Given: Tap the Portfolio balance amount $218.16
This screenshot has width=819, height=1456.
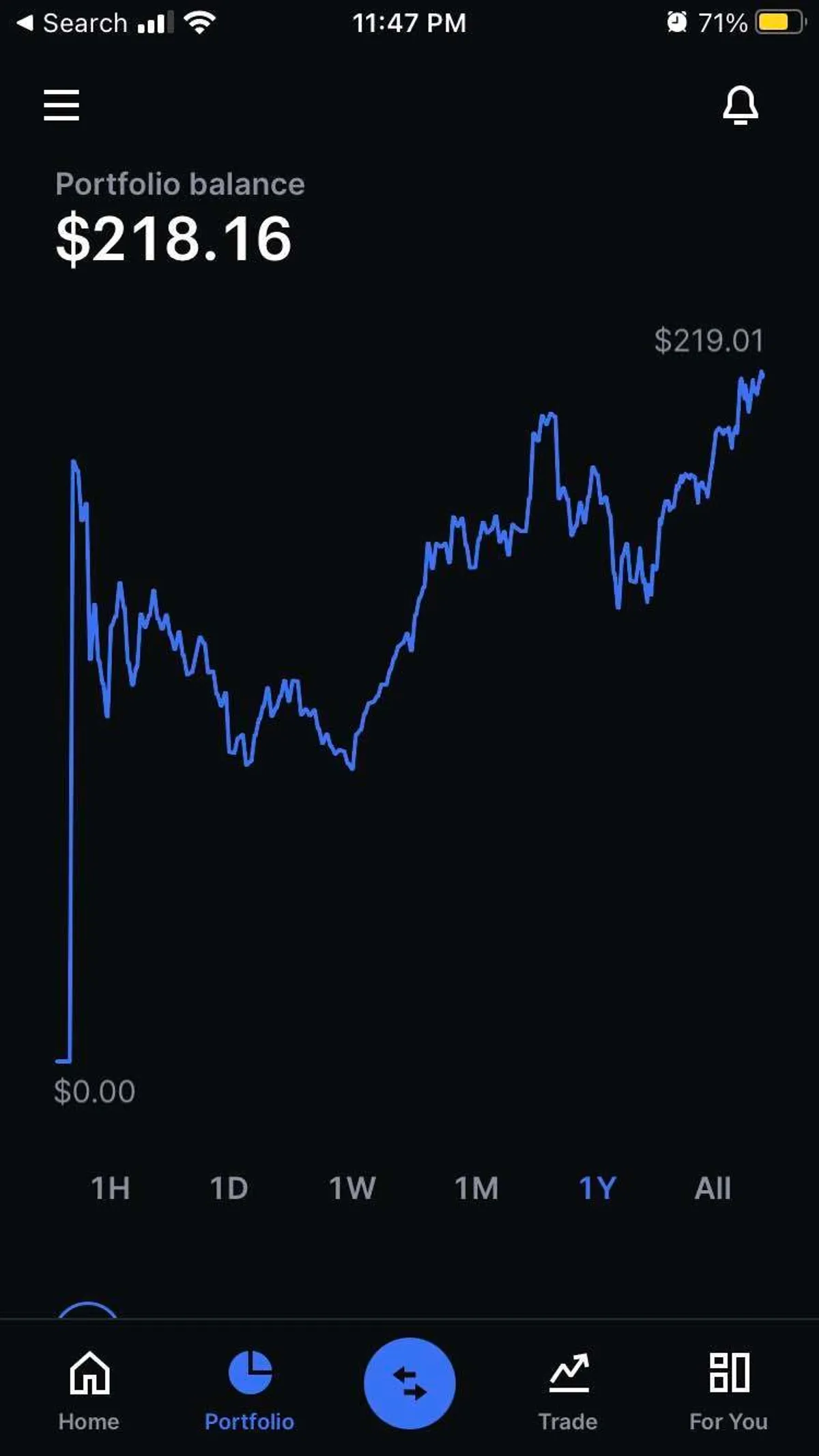Looking at the screenshot, I should coord(174,237).
